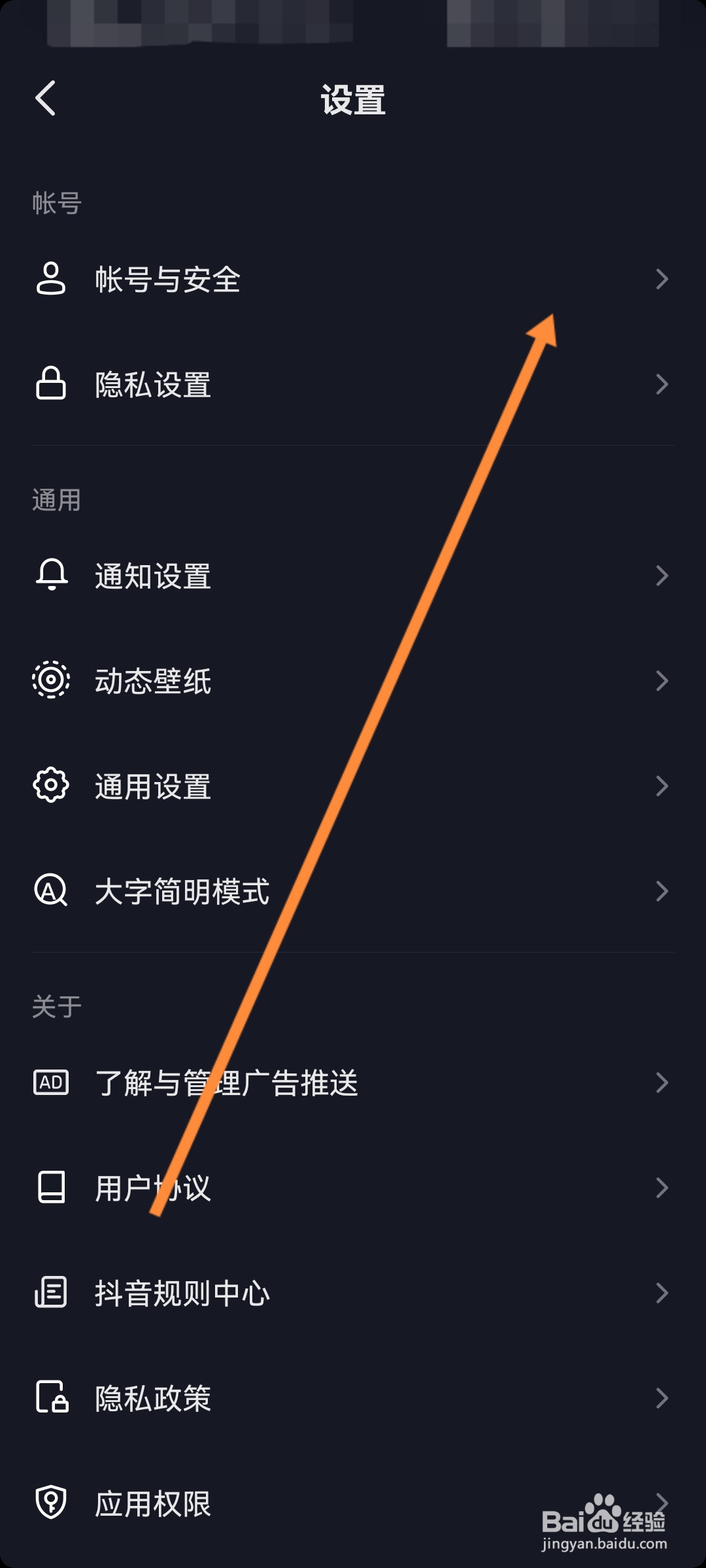
Task: Open 了解与管理广告推送
Action: coord(353,1083)
